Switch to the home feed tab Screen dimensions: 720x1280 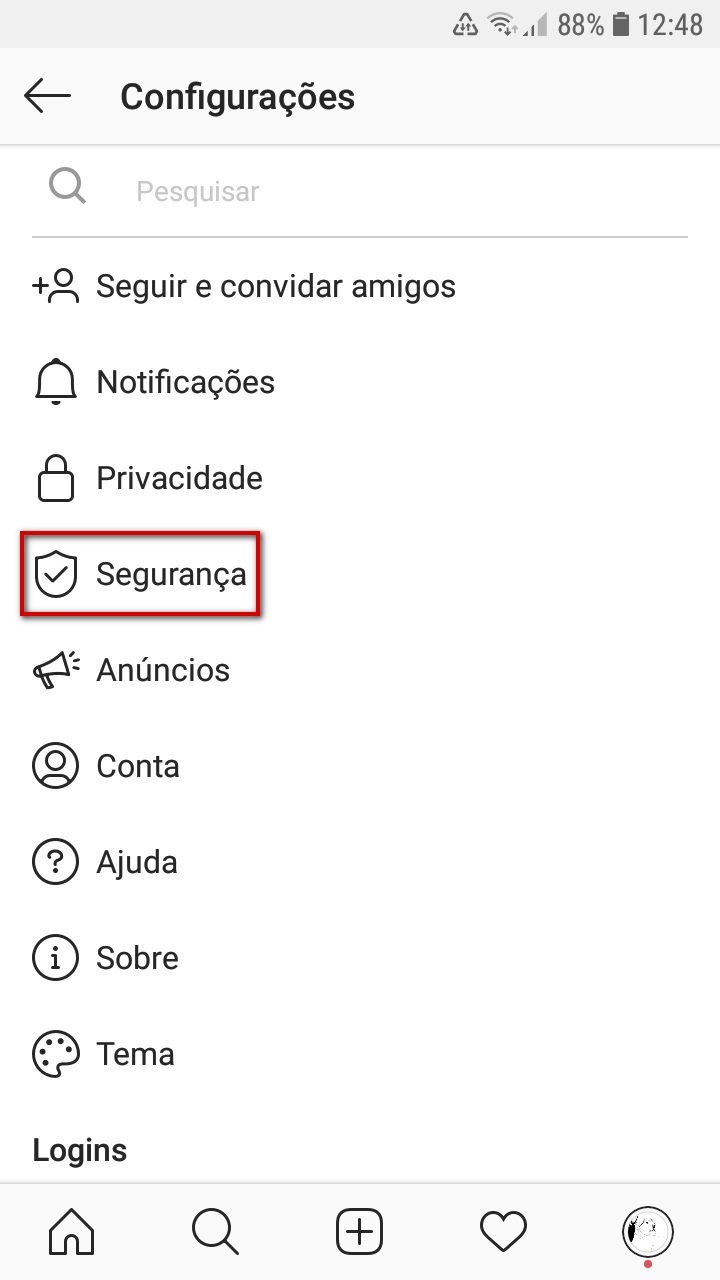[72, 1231]
